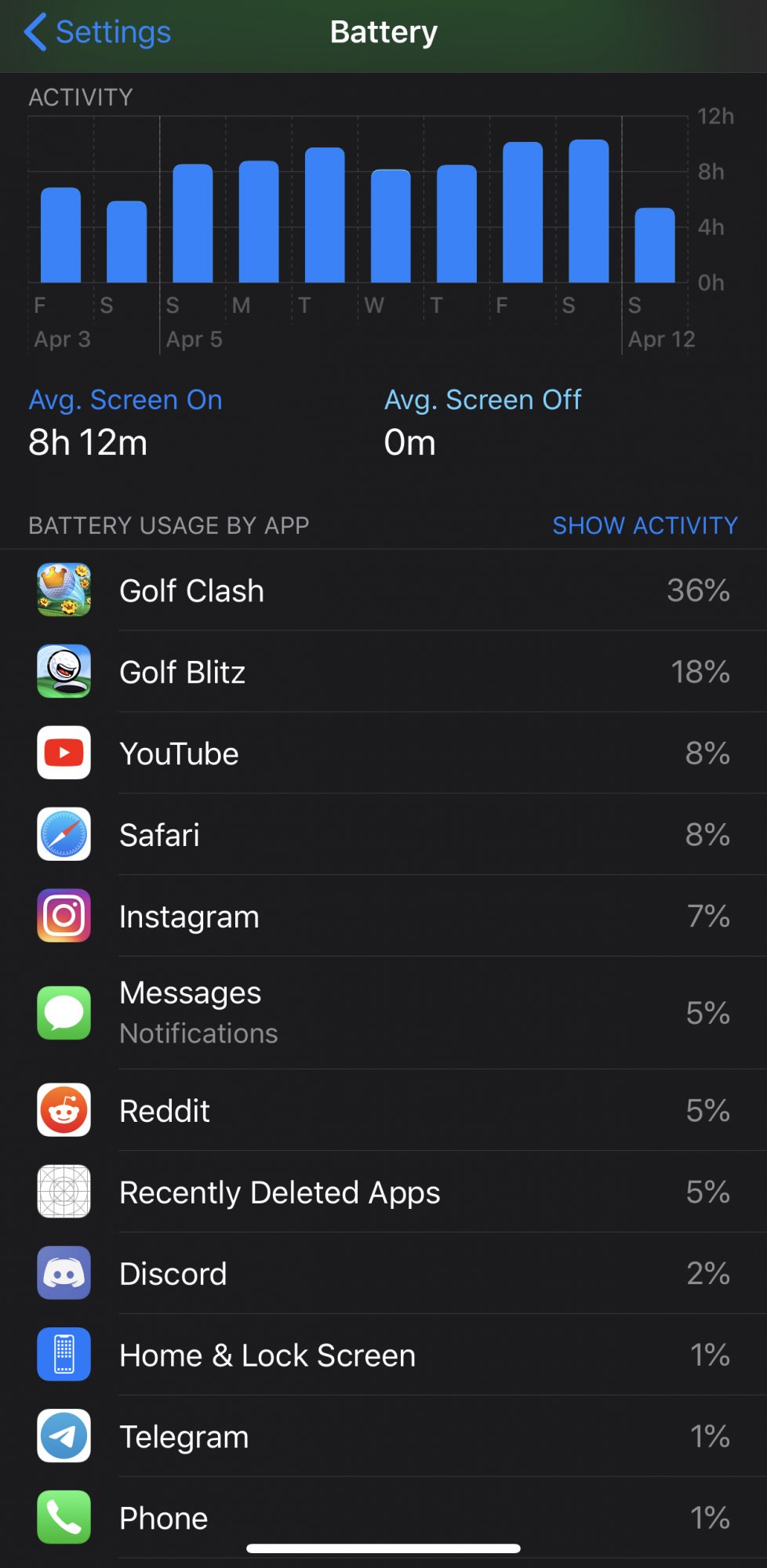Screen dimensions: 767x1568
Task: Tap the Show Activity link
Action: (x=645, y=525)
